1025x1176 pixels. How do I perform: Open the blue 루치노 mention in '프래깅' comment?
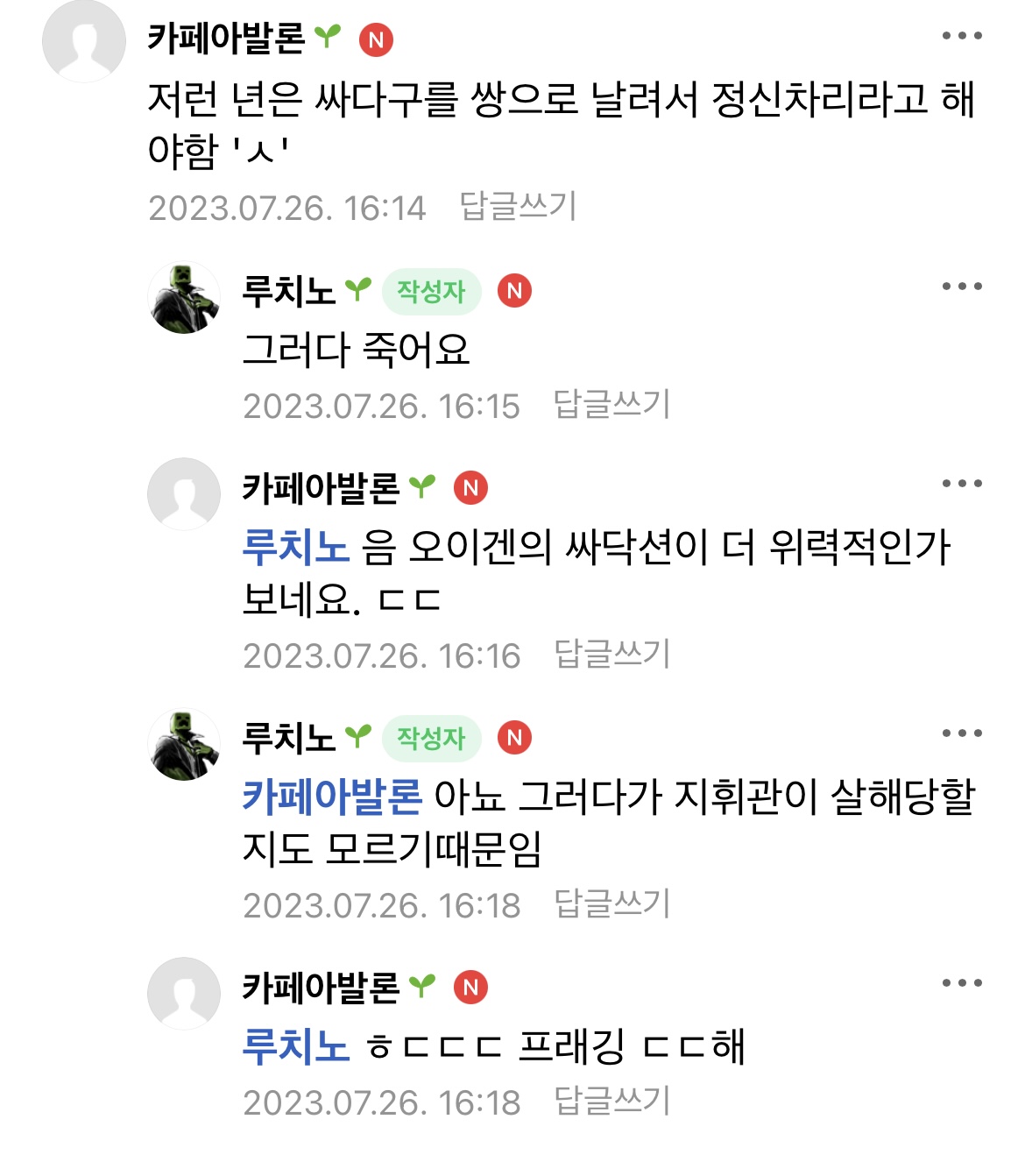tap(295, 1047)
